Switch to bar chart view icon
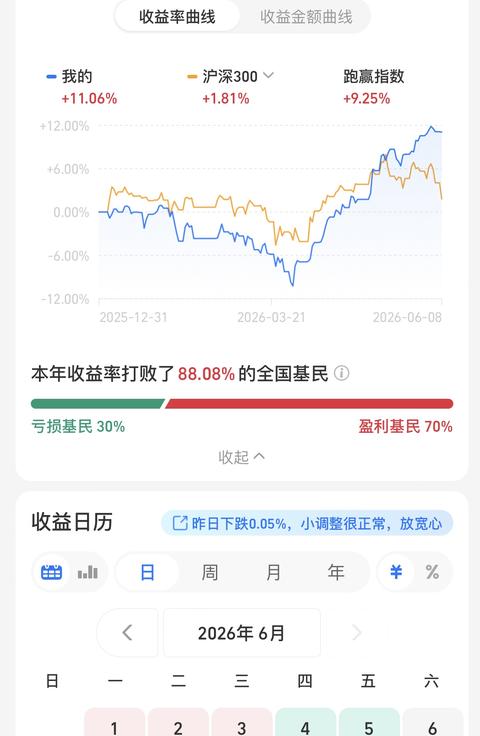Image resolution: width=480 pixels, height=736 pixels. click(88, 572)
